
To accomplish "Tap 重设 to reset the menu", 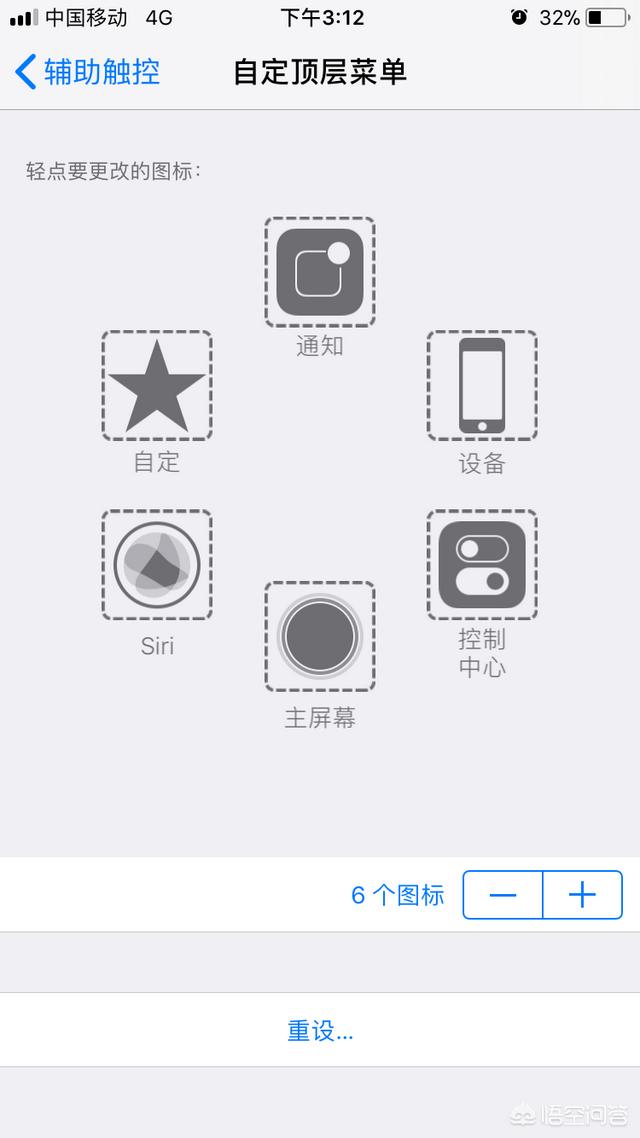I will pos(320,1030).
